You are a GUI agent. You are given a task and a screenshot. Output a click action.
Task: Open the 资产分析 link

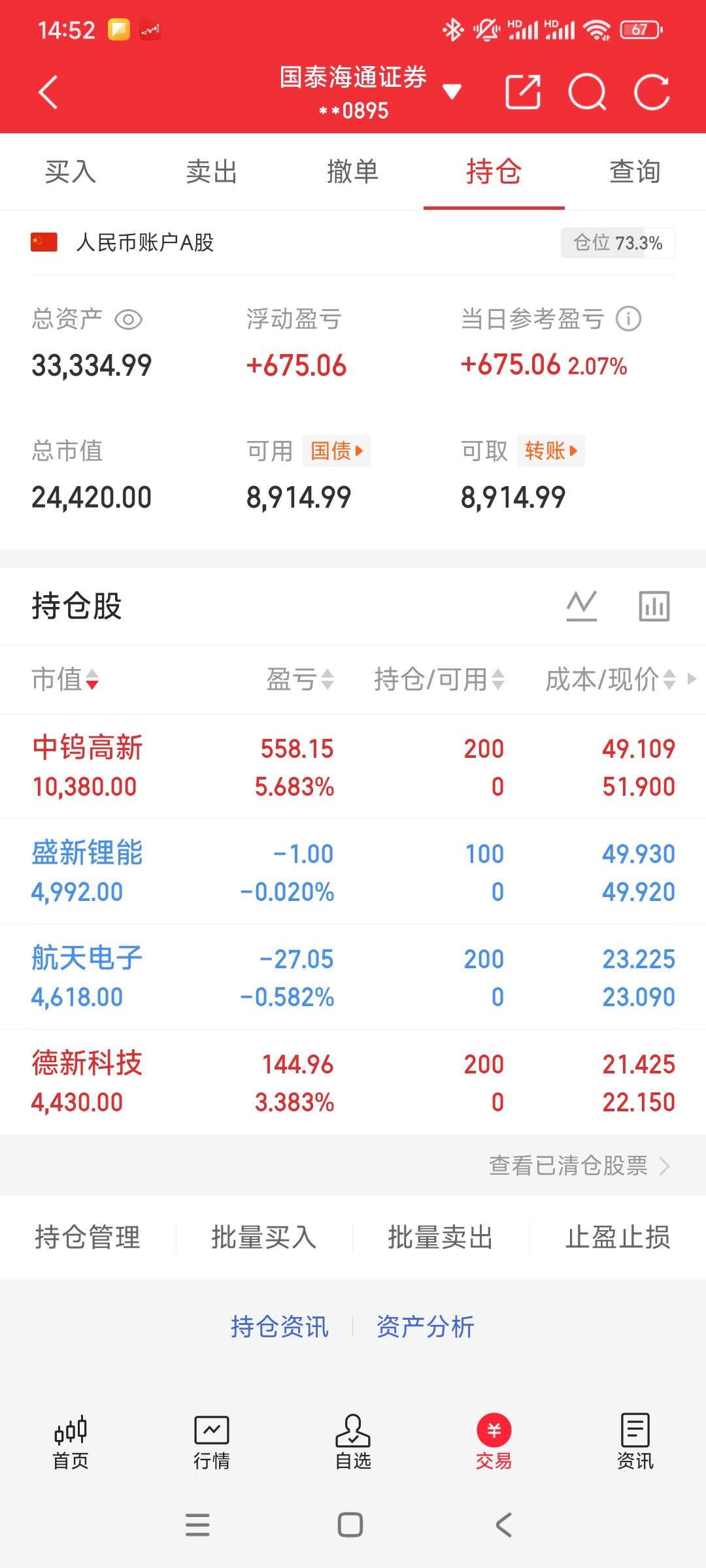coord(425,1327)
